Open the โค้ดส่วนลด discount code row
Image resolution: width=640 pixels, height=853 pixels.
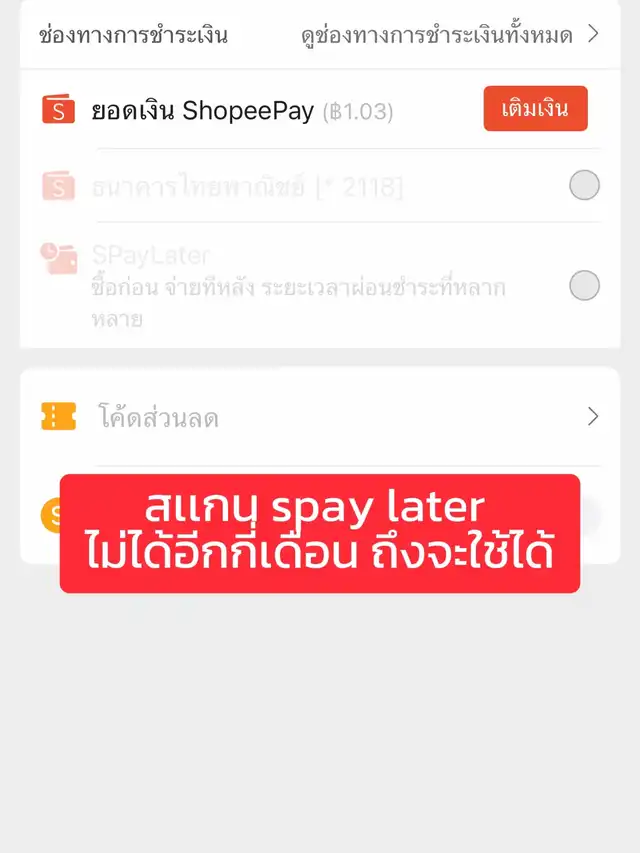[x=320, y=417]
